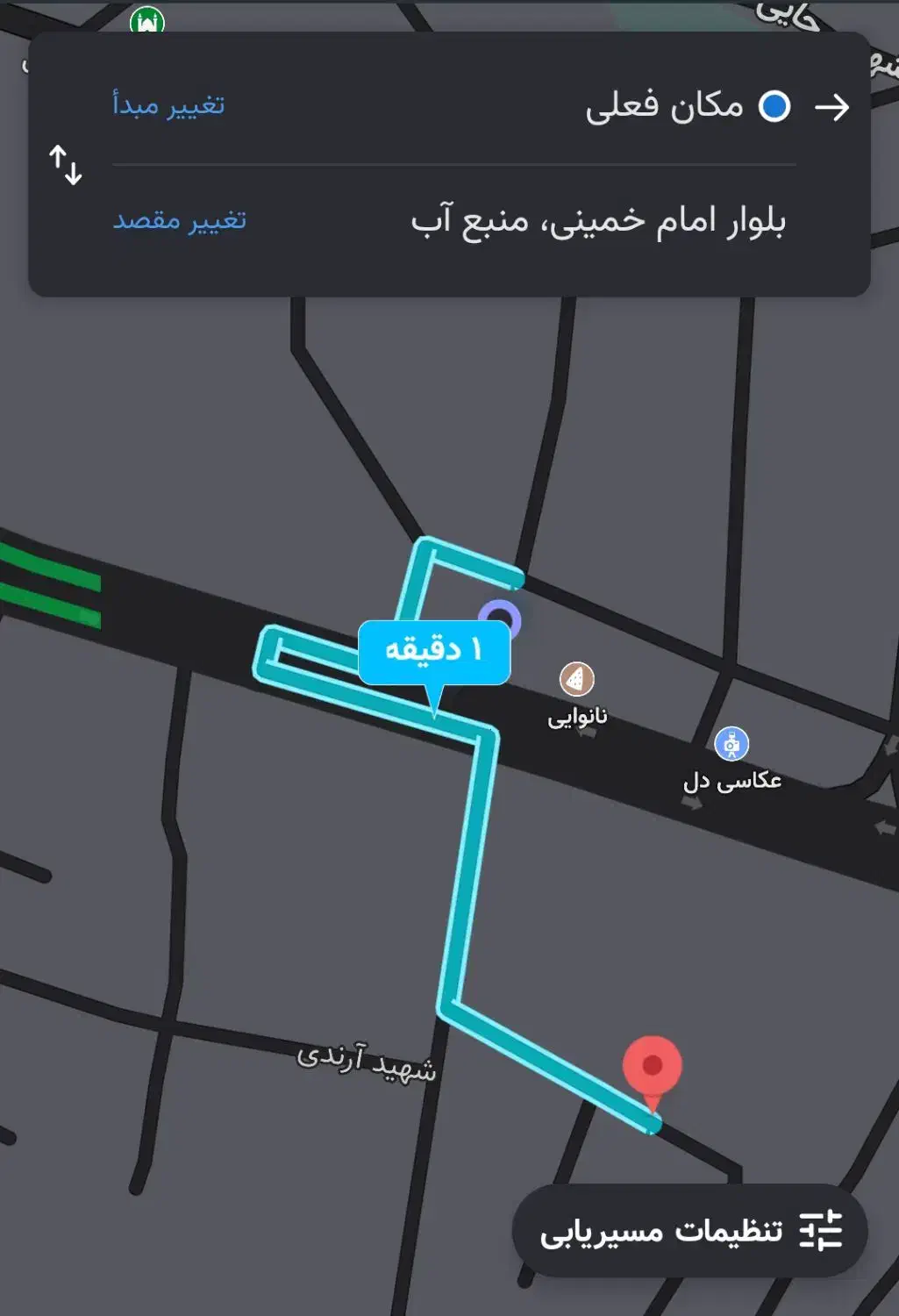Tap the swap origin and destination icon
The width and height of the screenshot is (899, 1316).
point(65,163)
